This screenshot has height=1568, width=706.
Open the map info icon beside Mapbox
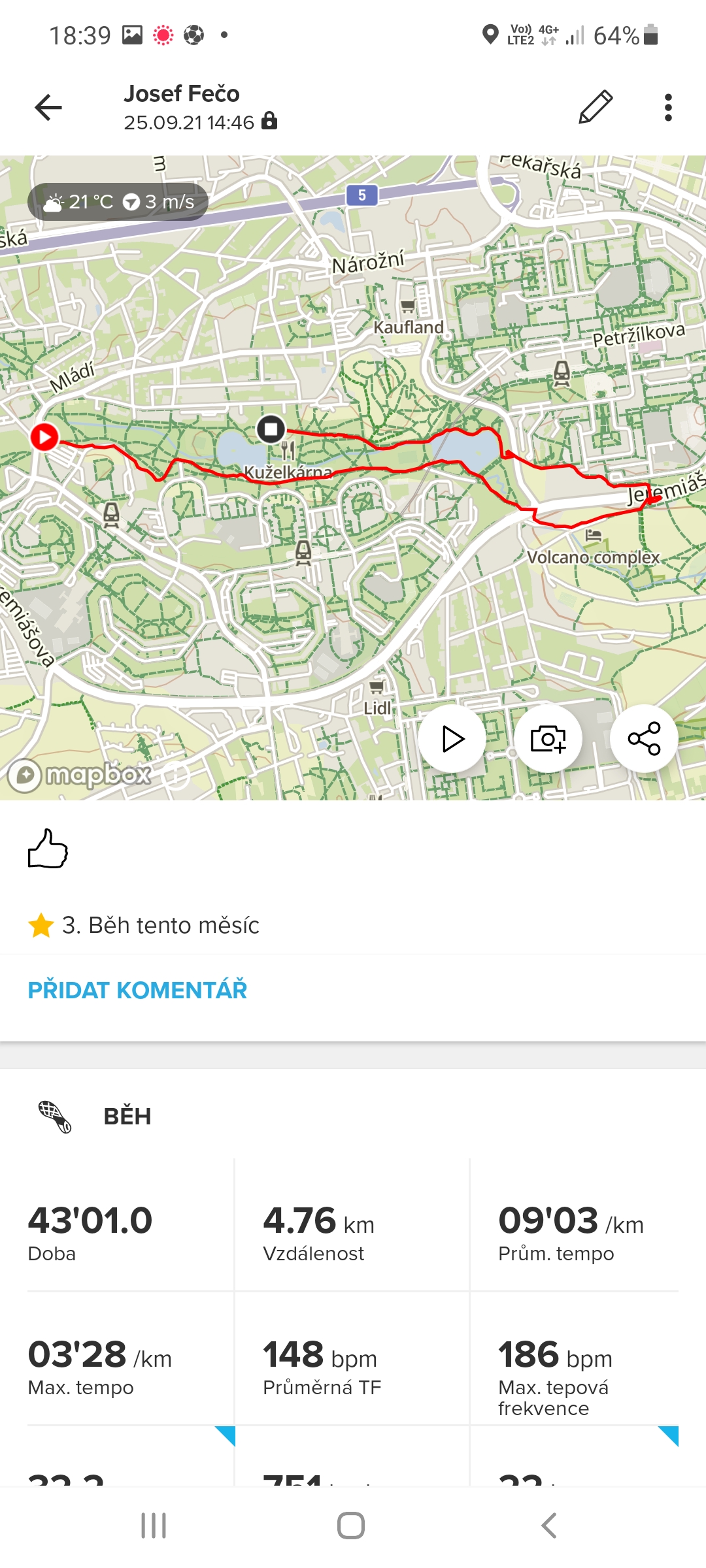pyautogui.click(x=176, y=776)
